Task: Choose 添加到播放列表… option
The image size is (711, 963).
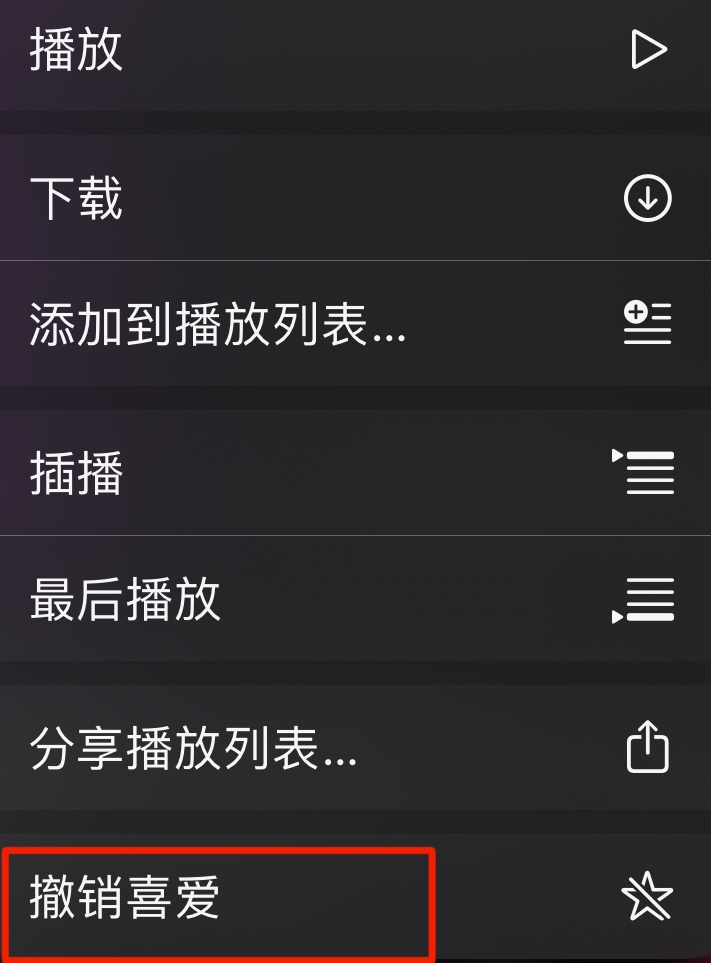Action: pos(355,323)
